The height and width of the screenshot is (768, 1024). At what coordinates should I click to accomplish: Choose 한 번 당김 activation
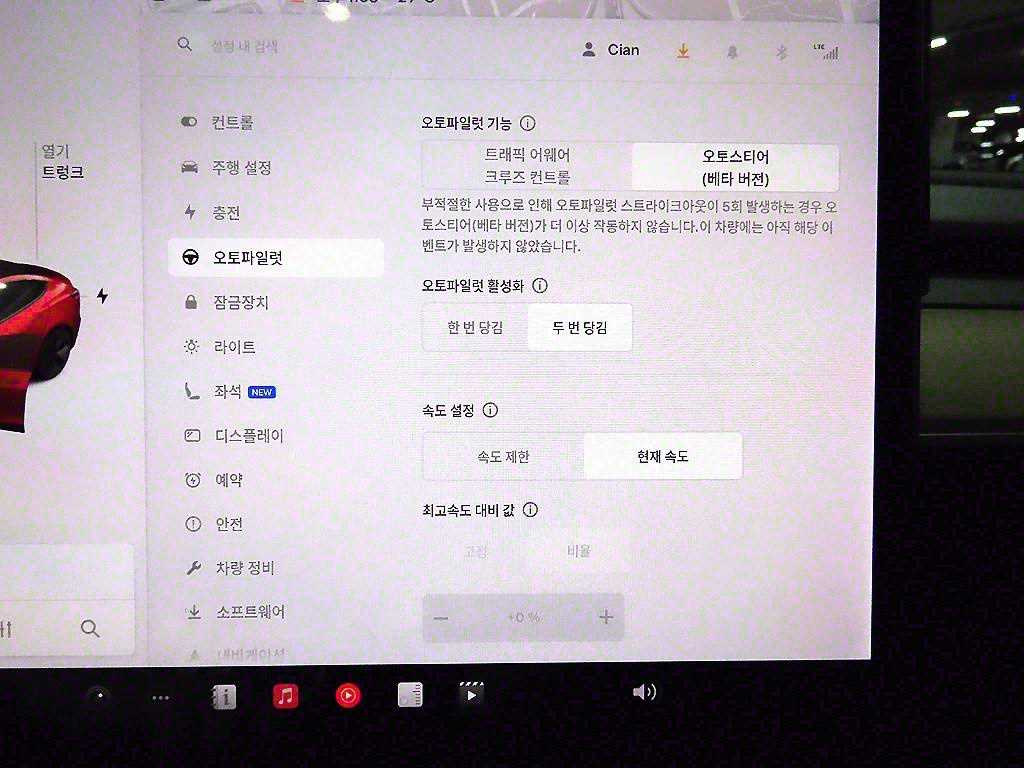(475, 327)
